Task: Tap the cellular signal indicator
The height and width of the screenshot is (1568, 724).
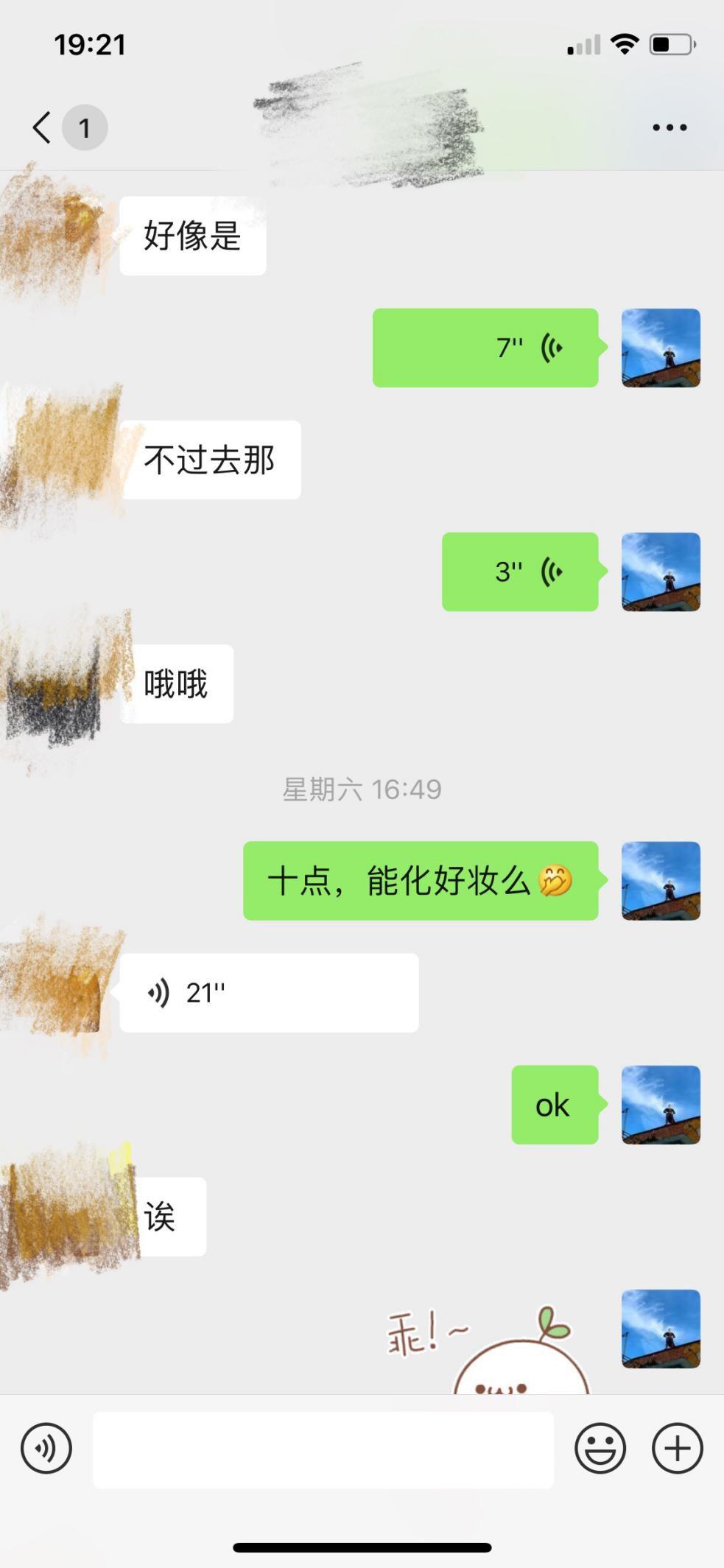Action: pos(582,46)
